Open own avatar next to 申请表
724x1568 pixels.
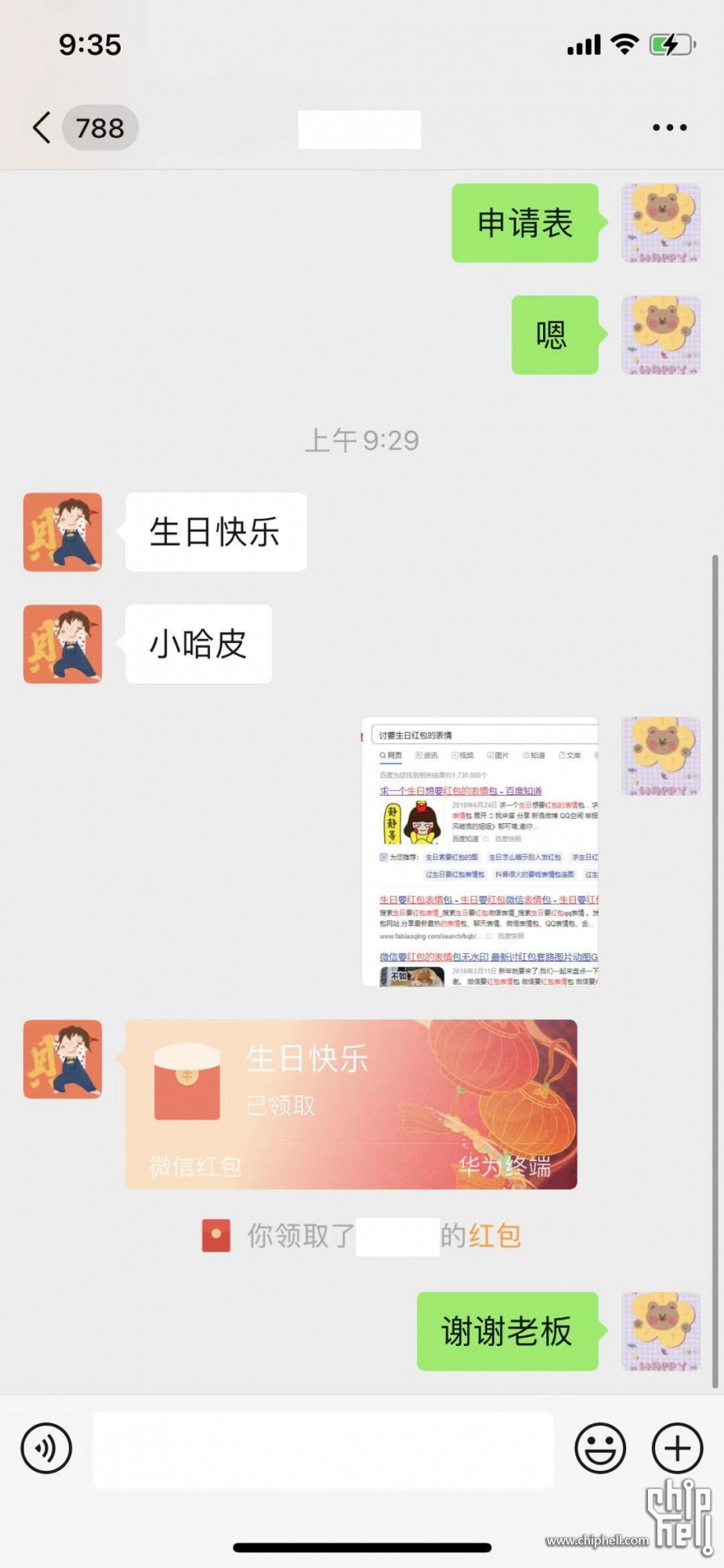[x=661, y=223]
